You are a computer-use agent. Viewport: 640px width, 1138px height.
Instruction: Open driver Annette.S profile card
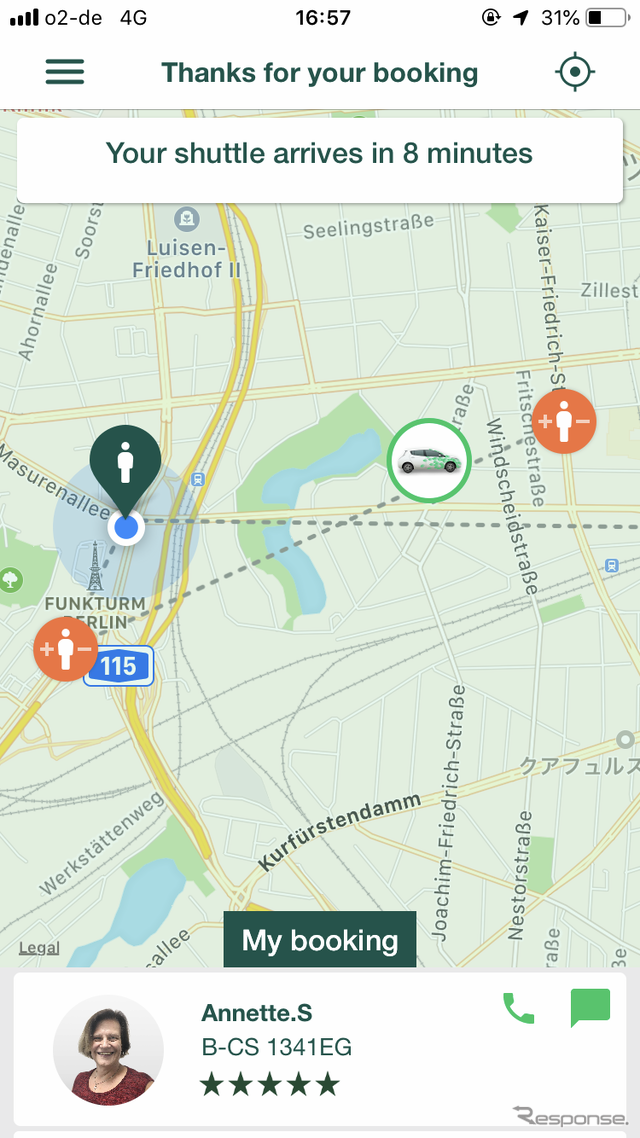(x=270, y=1048)
